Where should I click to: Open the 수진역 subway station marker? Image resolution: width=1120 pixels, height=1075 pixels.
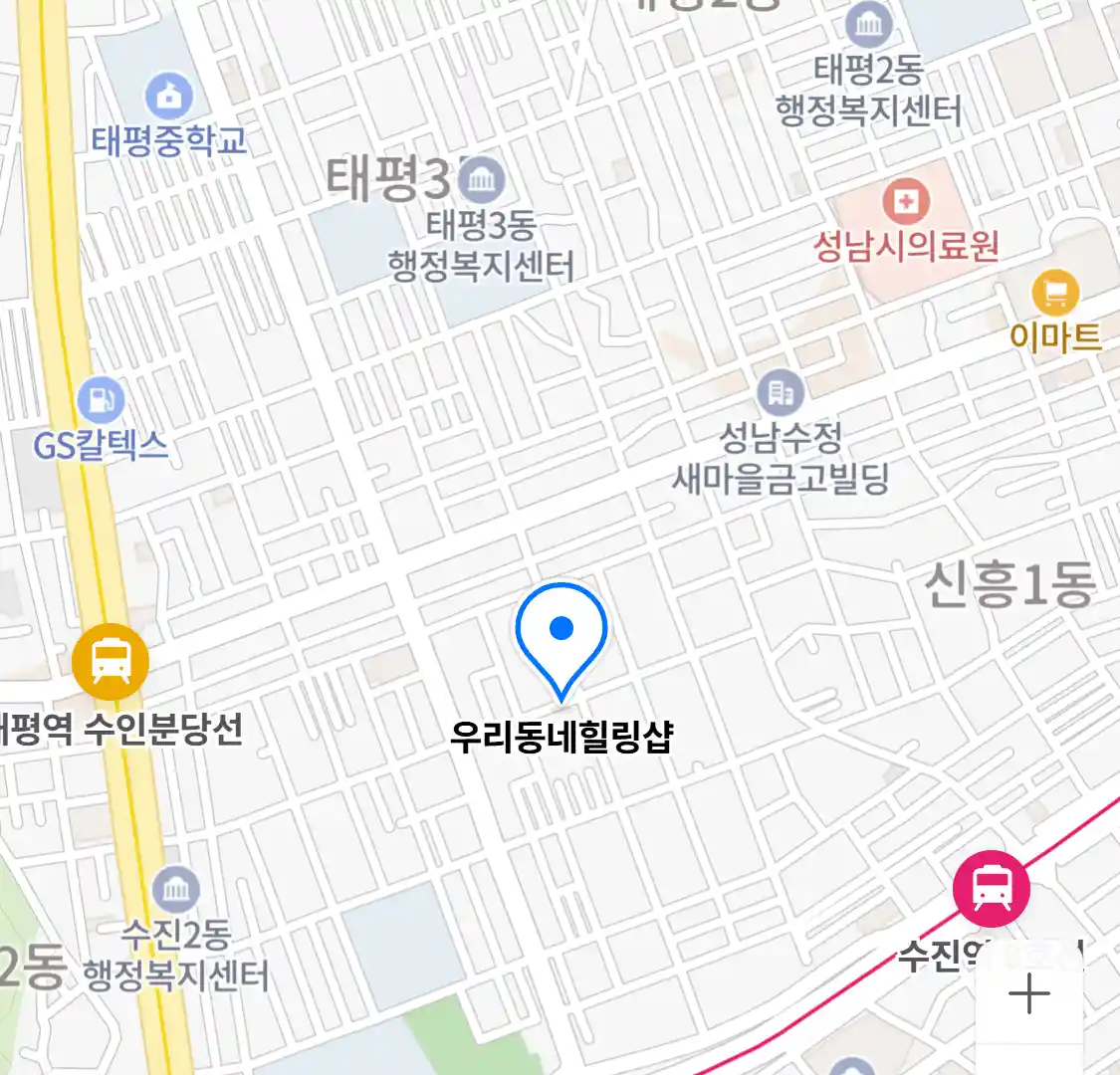(991, 889)
